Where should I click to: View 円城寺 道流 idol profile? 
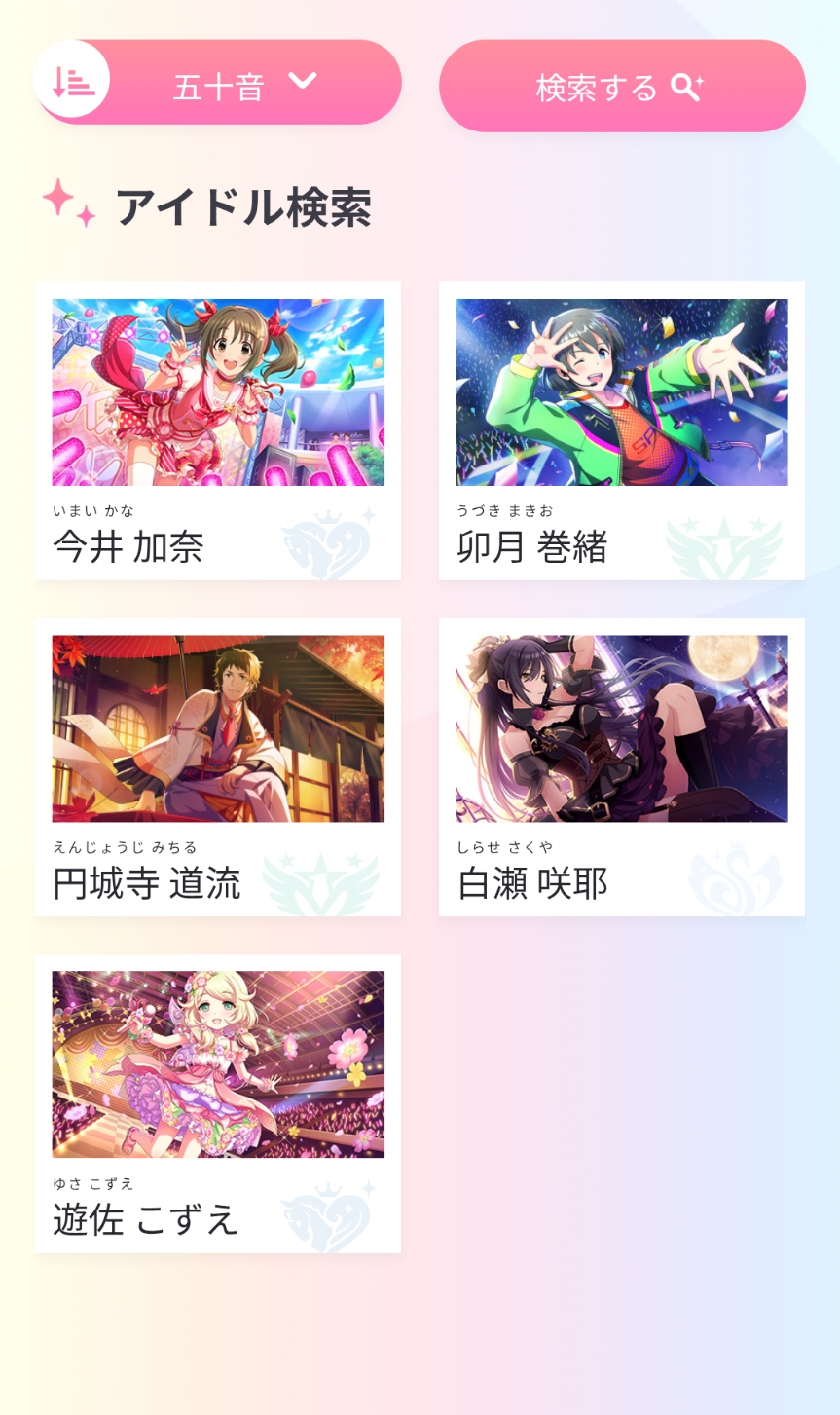[217, 766]
